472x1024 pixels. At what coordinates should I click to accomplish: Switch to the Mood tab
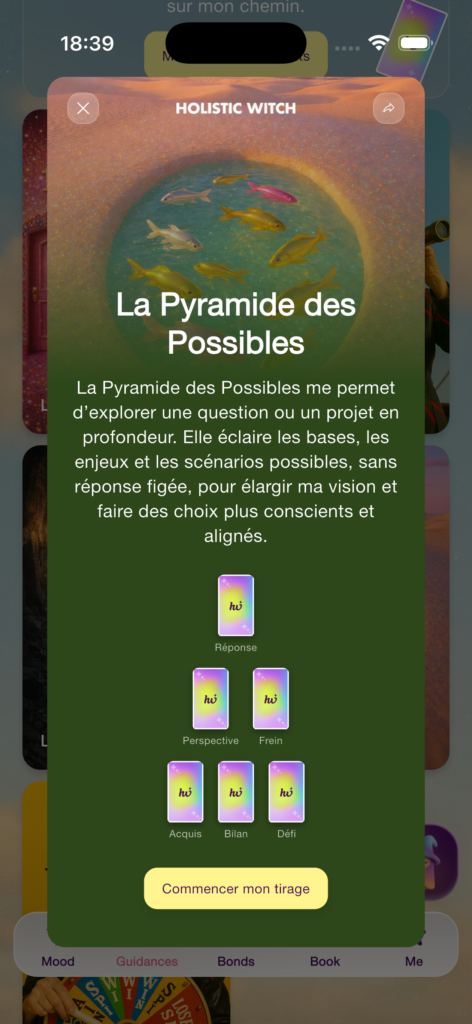58,961
